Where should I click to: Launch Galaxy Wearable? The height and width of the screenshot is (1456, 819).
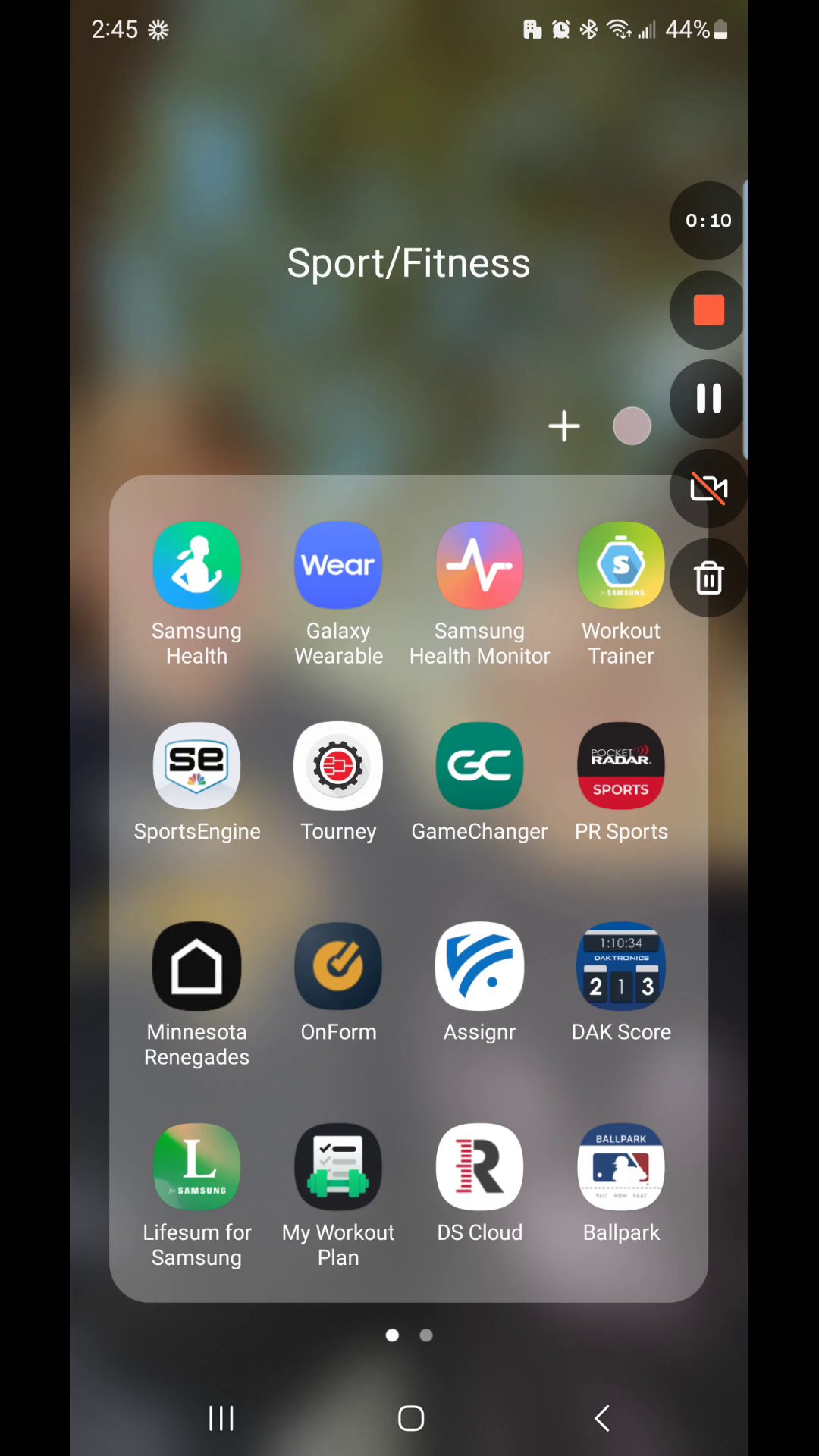pos(338,566)
